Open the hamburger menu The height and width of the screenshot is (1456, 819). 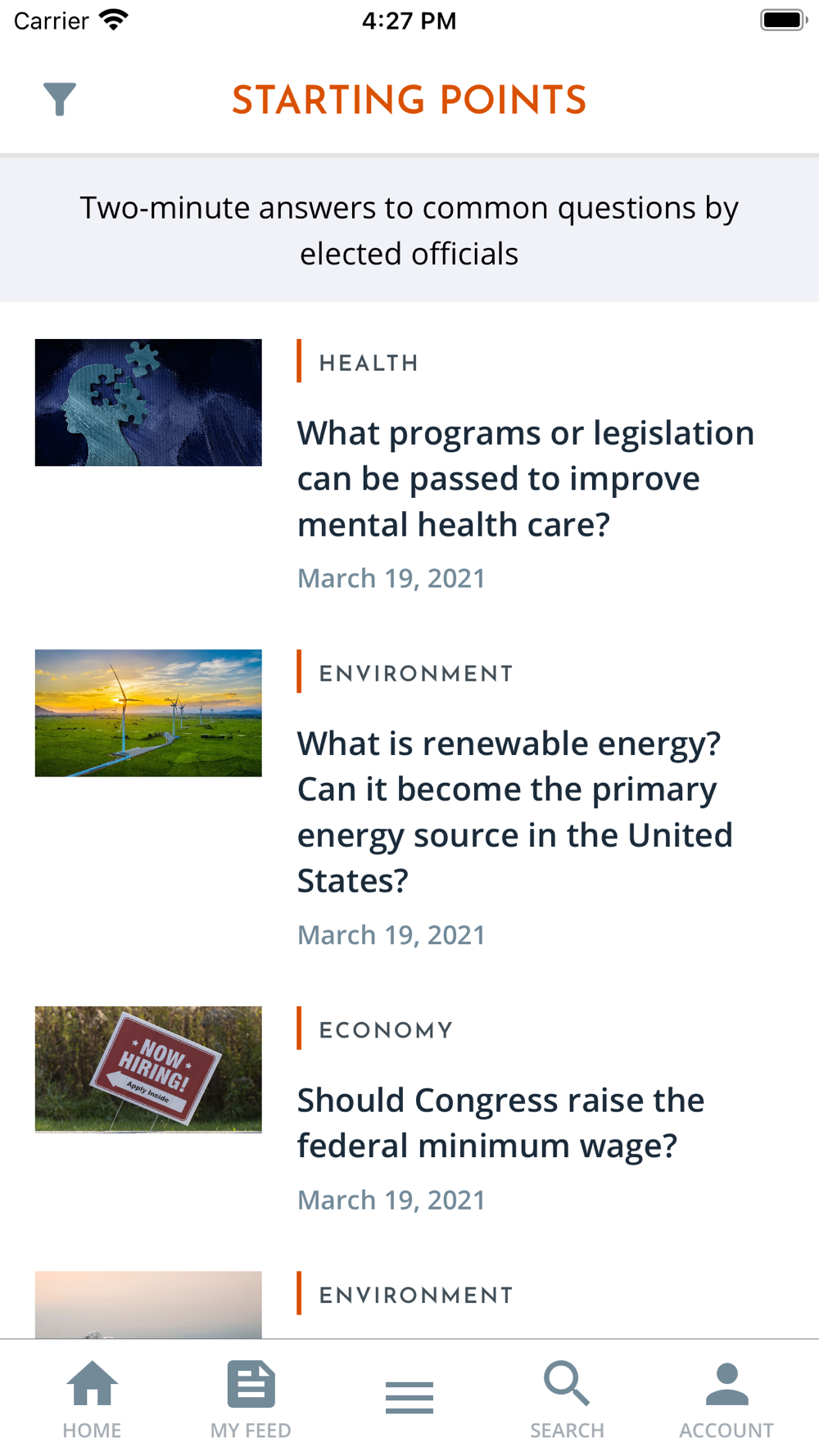click(x=409, y=1397)
